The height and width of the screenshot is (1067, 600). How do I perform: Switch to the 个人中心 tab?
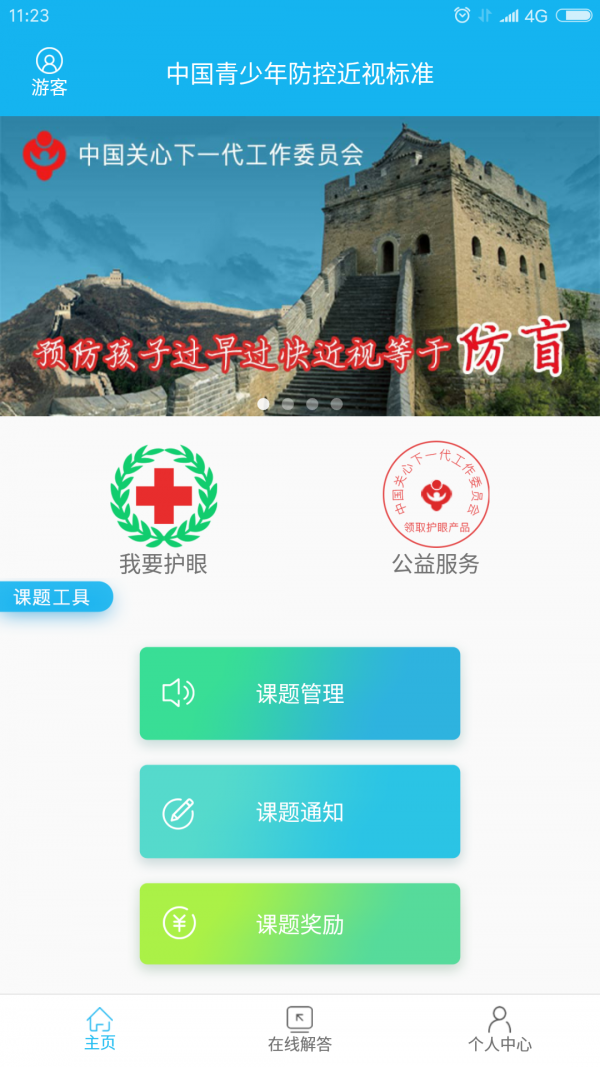pos(500,1029)
